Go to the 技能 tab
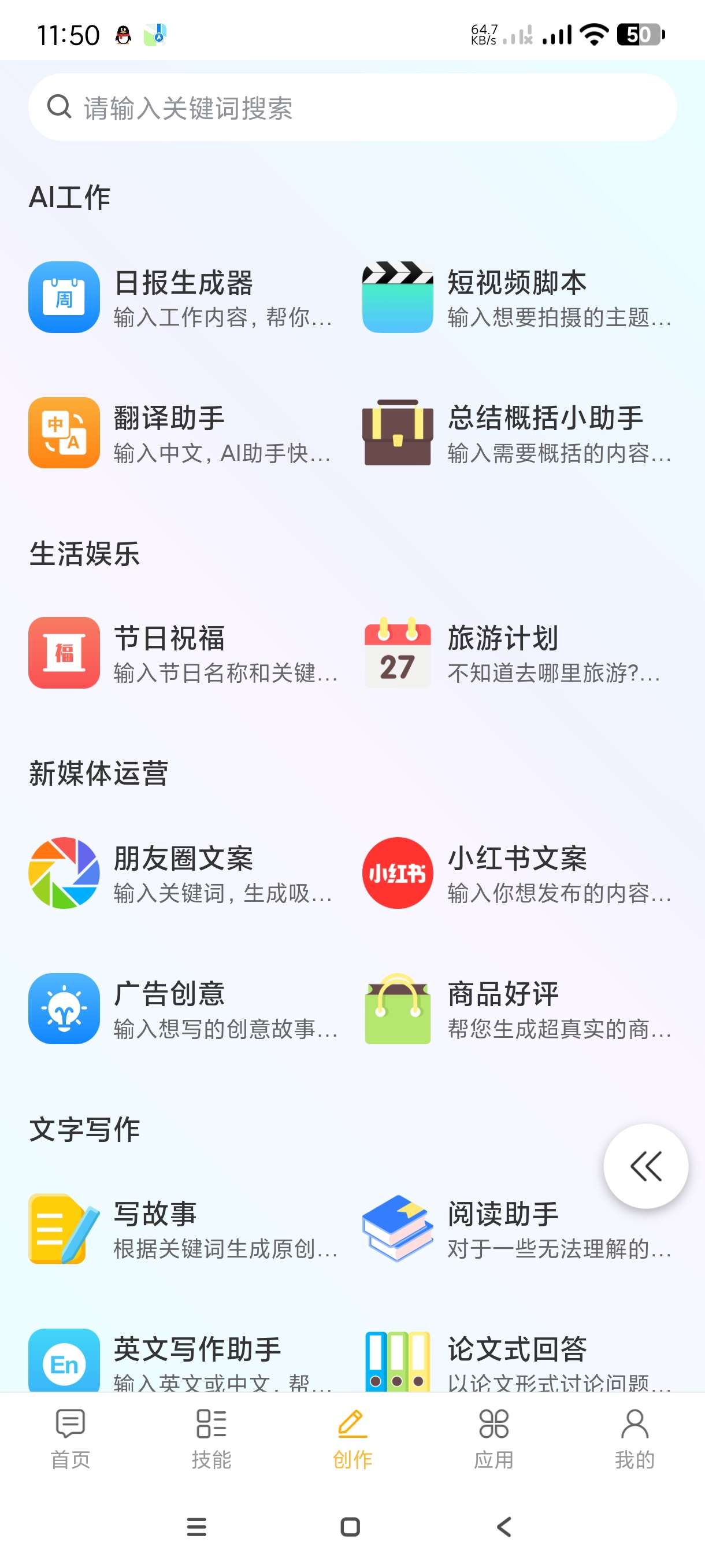 pos(211,1439)
